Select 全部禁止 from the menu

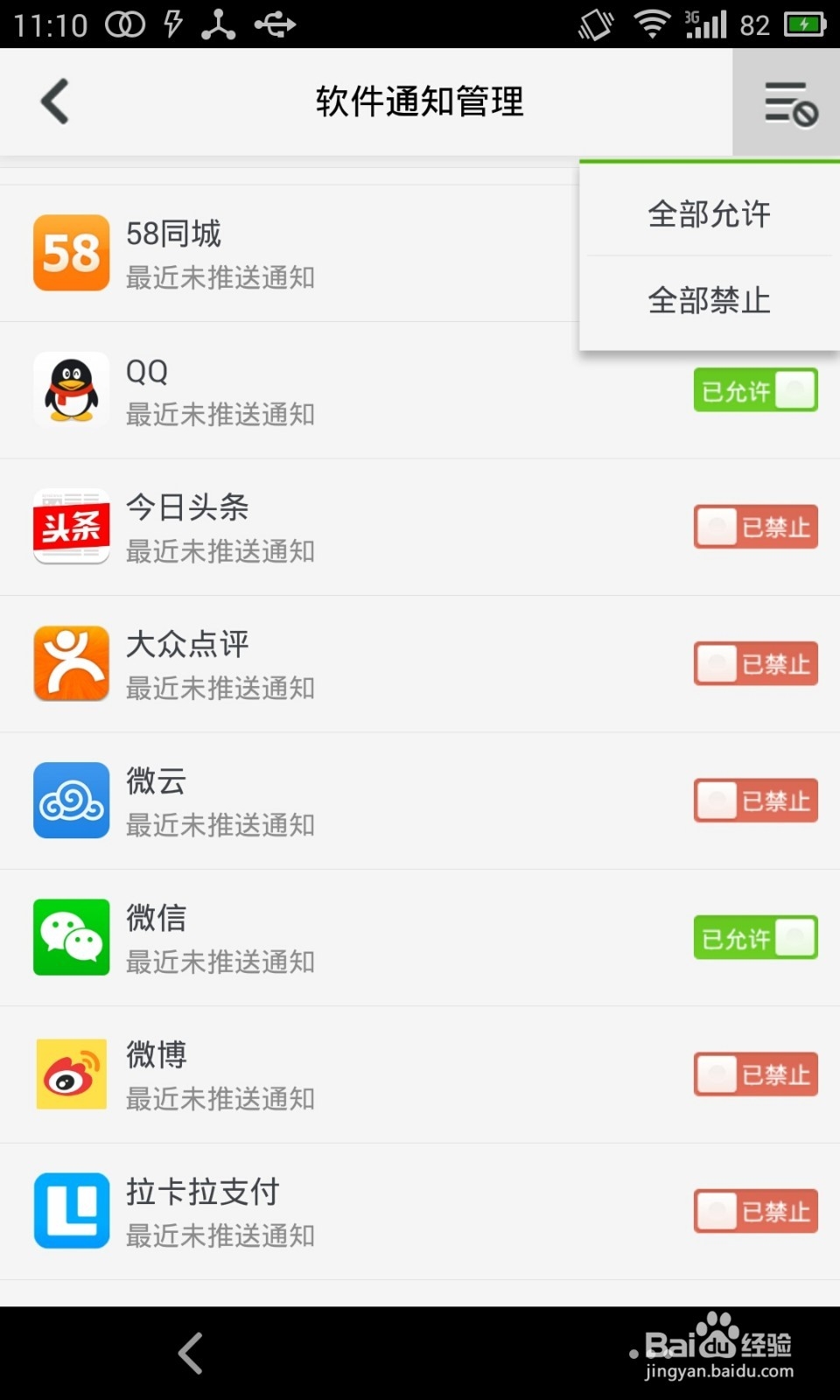coord(708,300)
